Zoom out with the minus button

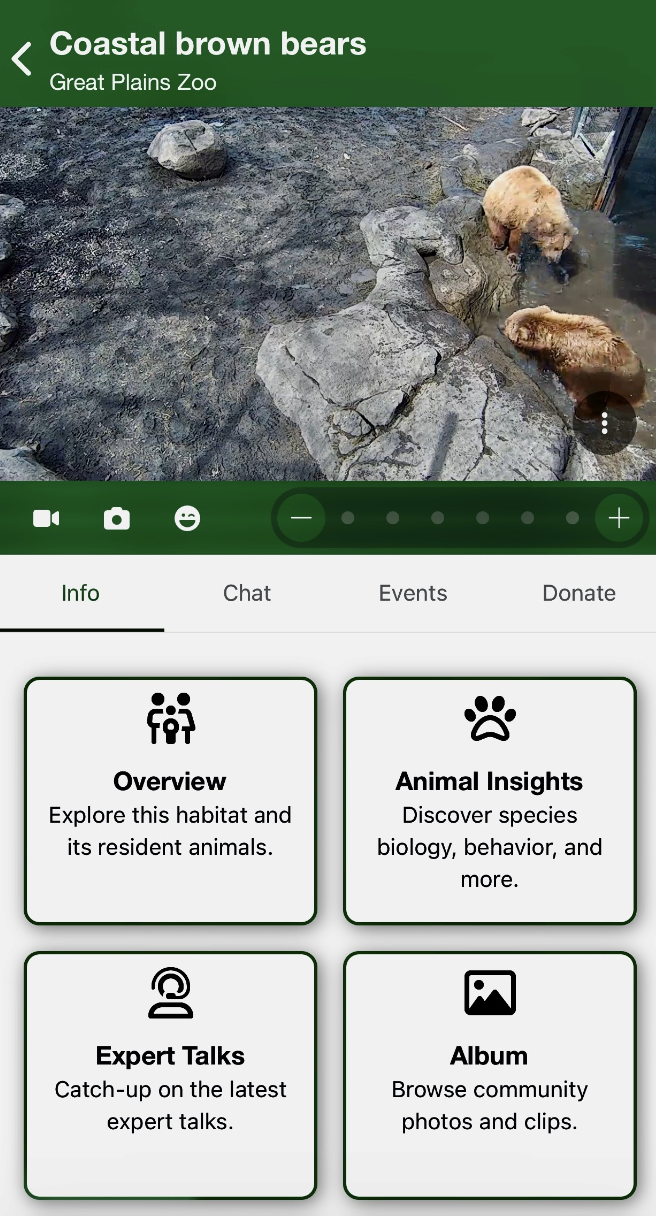click(x=301, y=518)
